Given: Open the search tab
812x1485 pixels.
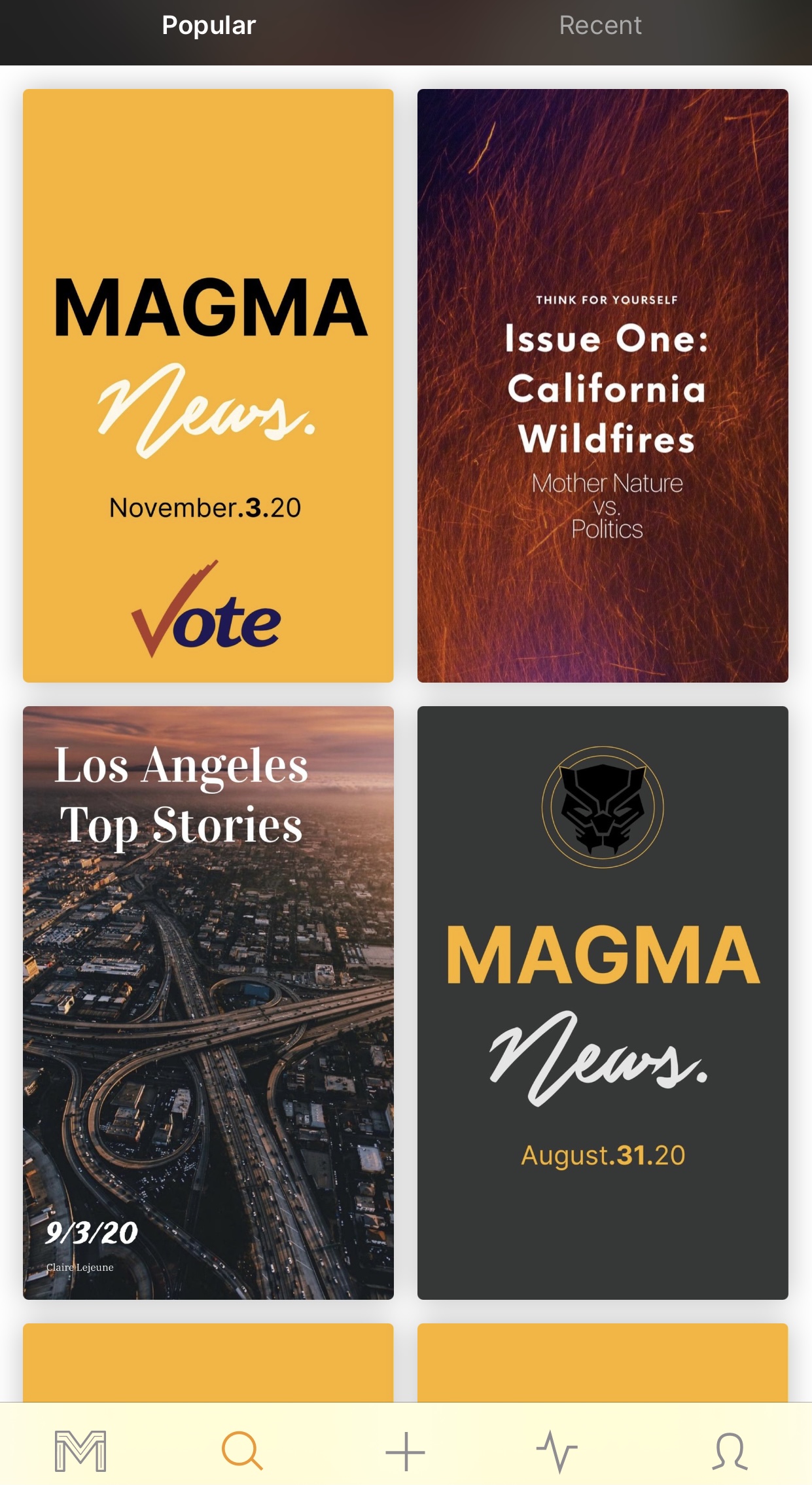Looking at the screenshot, I should coord(242,1451).
